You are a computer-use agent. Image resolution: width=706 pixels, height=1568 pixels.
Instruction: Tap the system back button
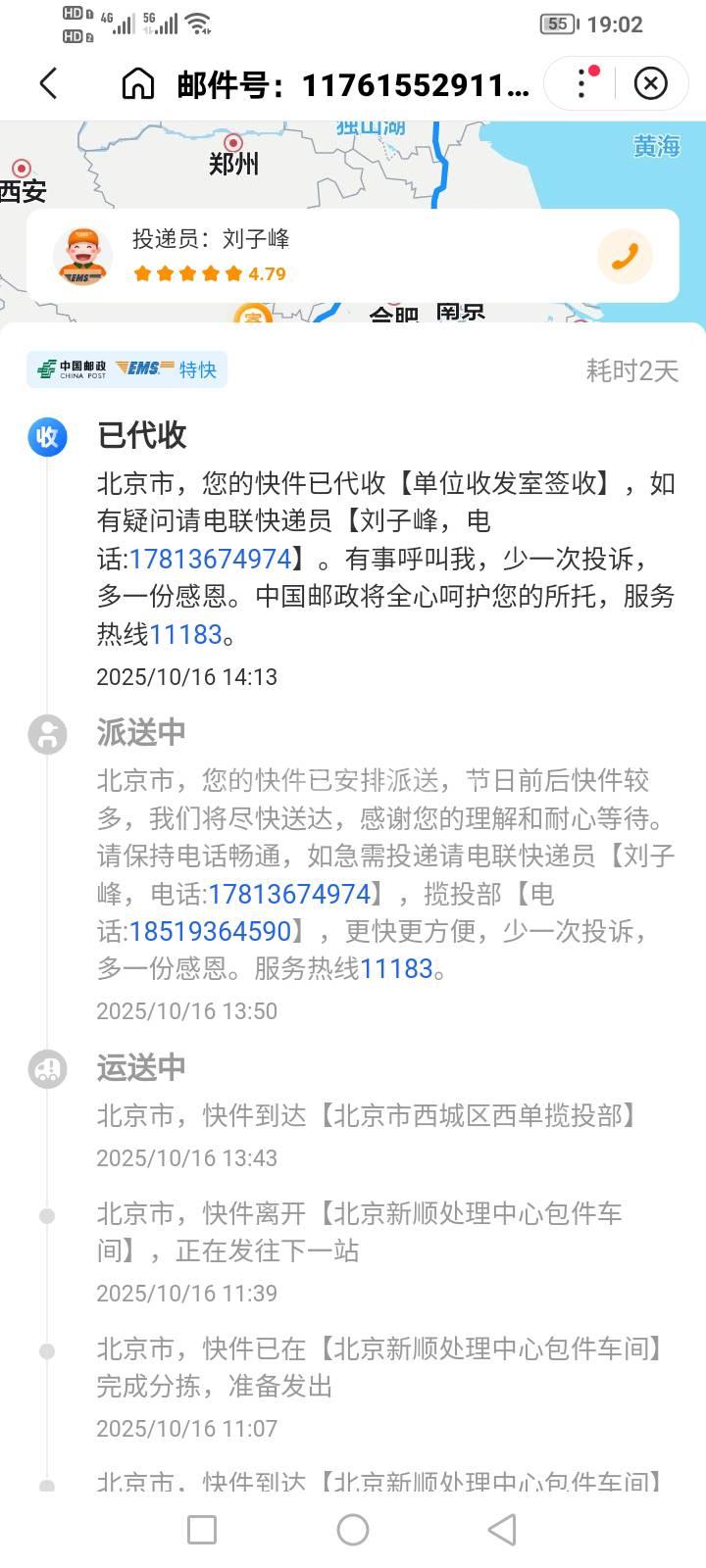coord(502,1529)
